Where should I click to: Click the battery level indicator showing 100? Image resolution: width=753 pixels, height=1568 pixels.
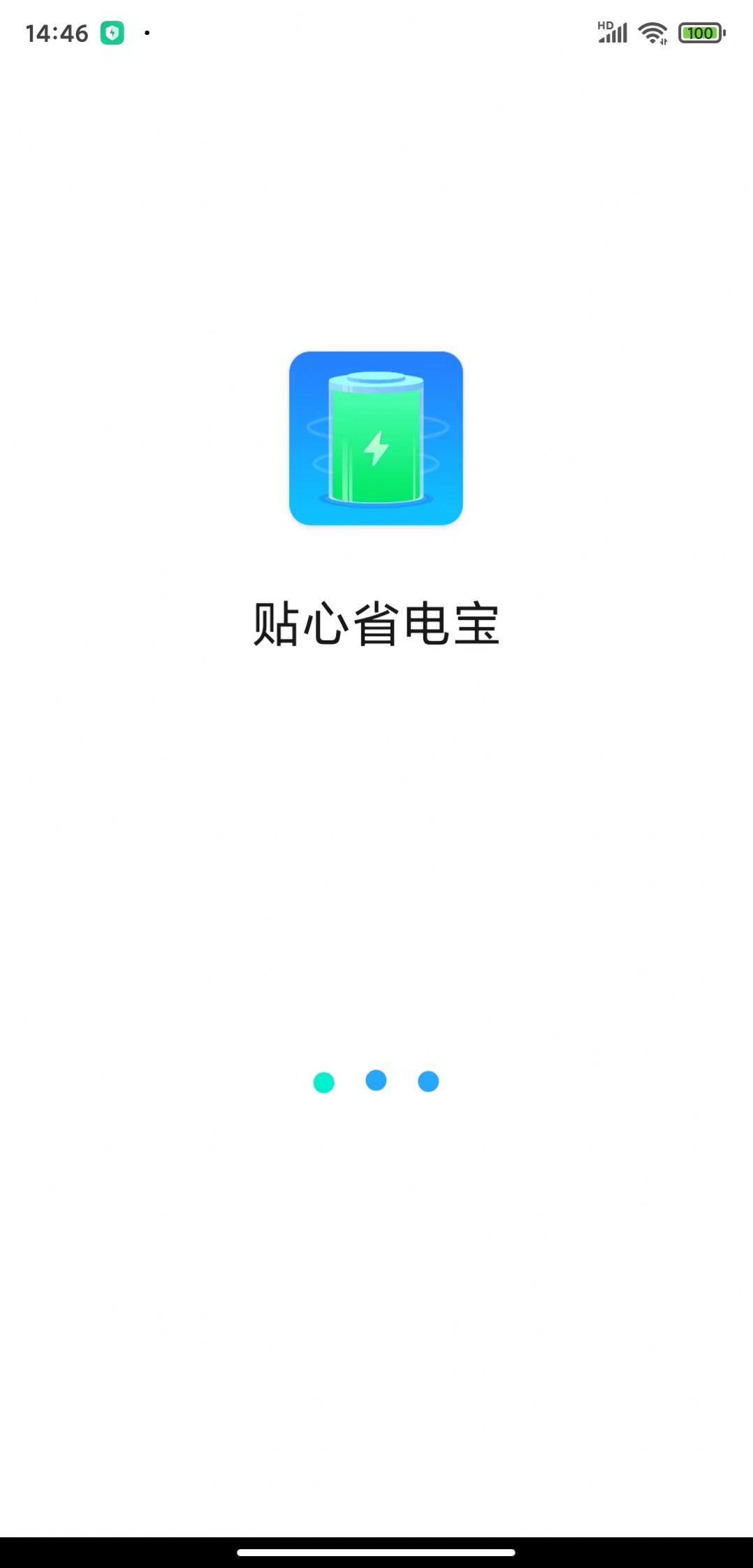click(701, 33)
